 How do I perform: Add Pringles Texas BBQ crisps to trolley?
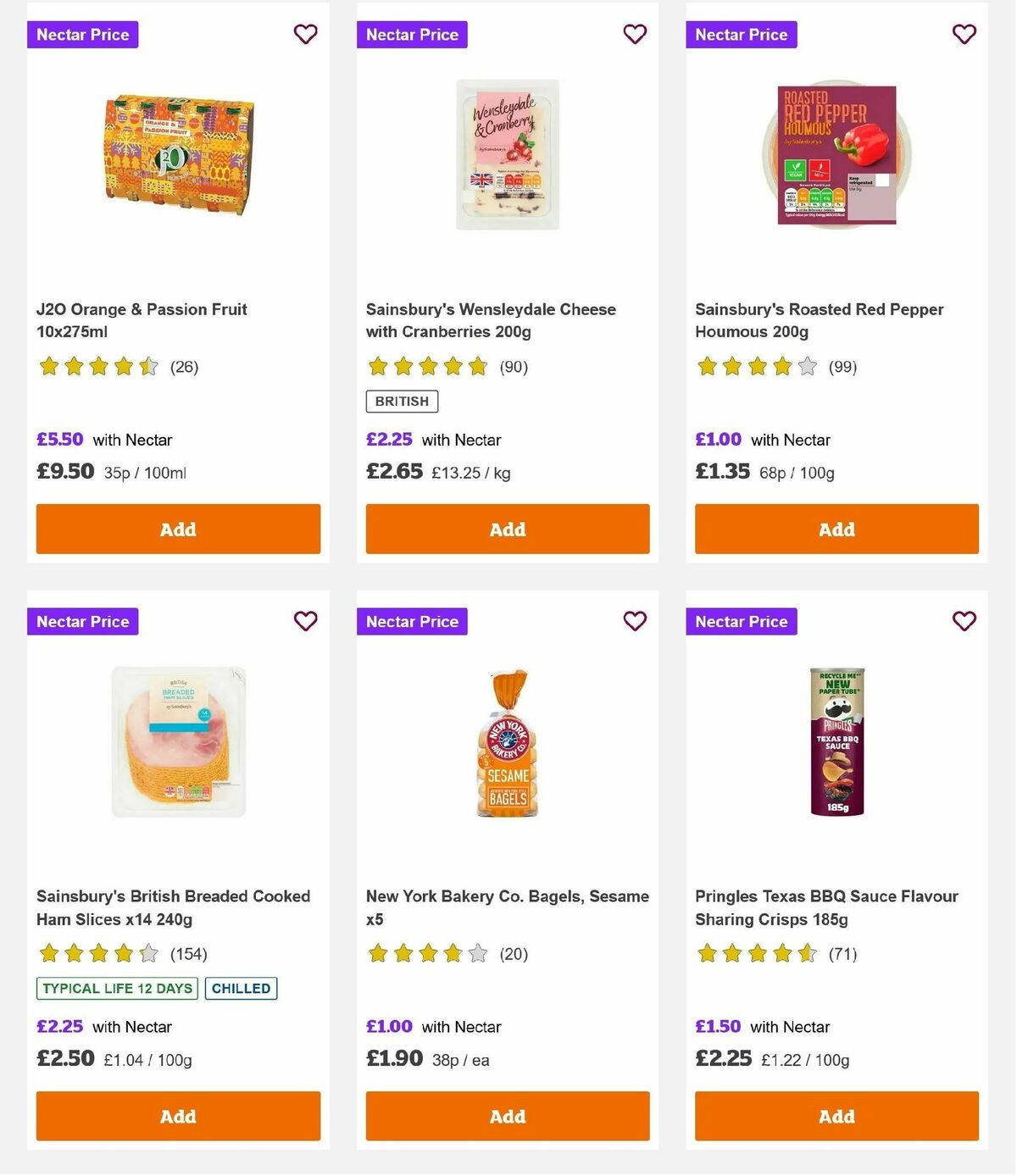tap(836, 1116)
